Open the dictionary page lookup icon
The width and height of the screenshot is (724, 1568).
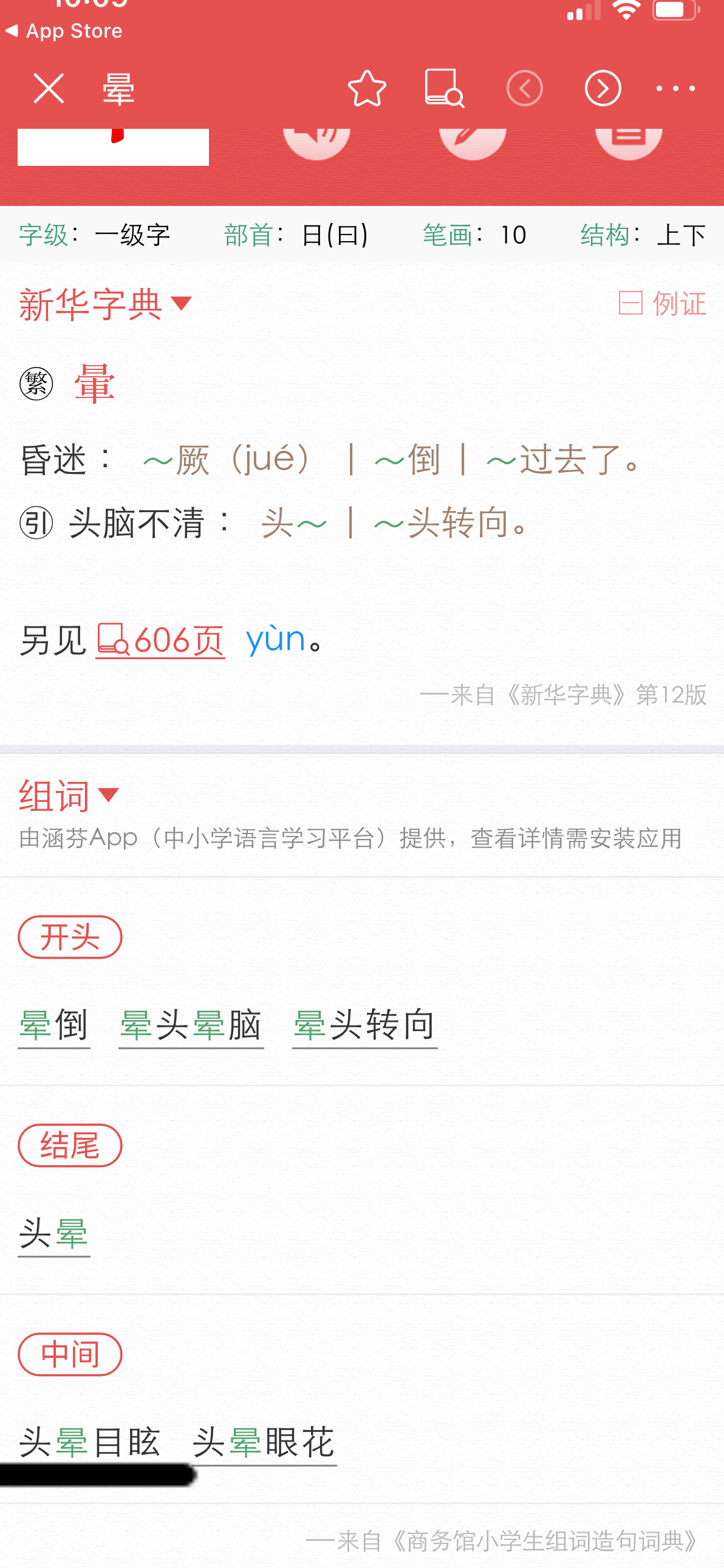(444, 89)
